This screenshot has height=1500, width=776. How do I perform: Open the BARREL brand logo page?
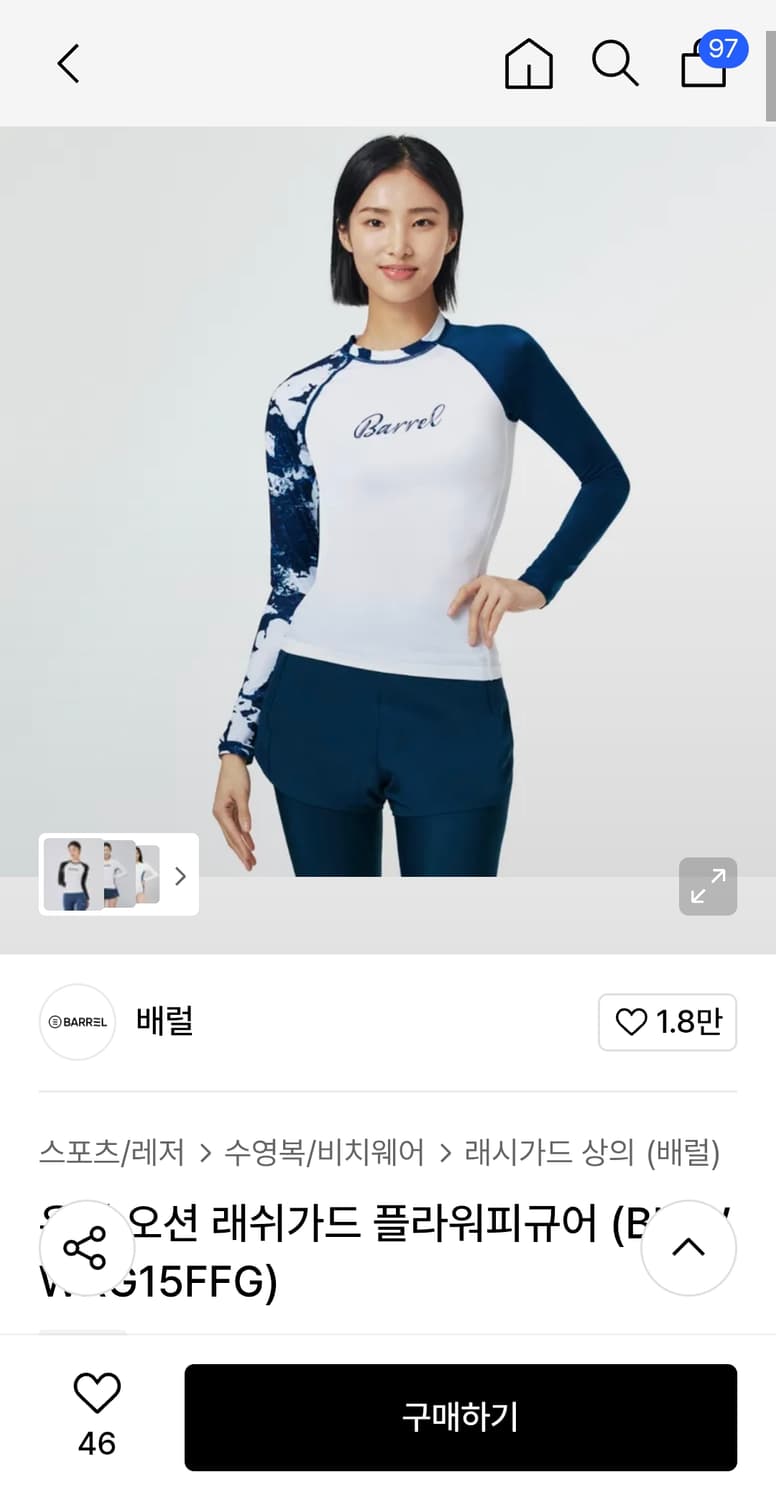[77, 1022]
